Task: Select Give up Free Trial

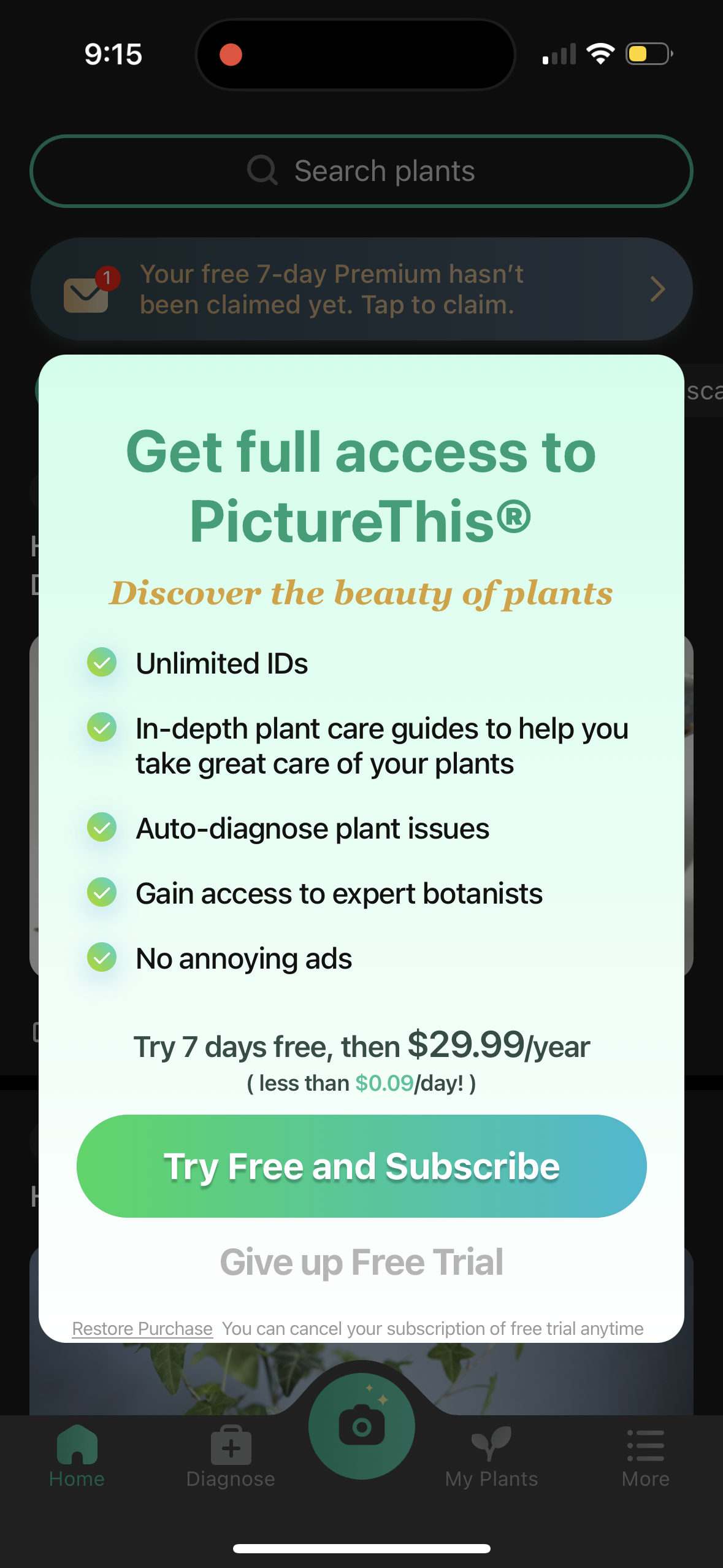Action: (x=361, y=1261)
